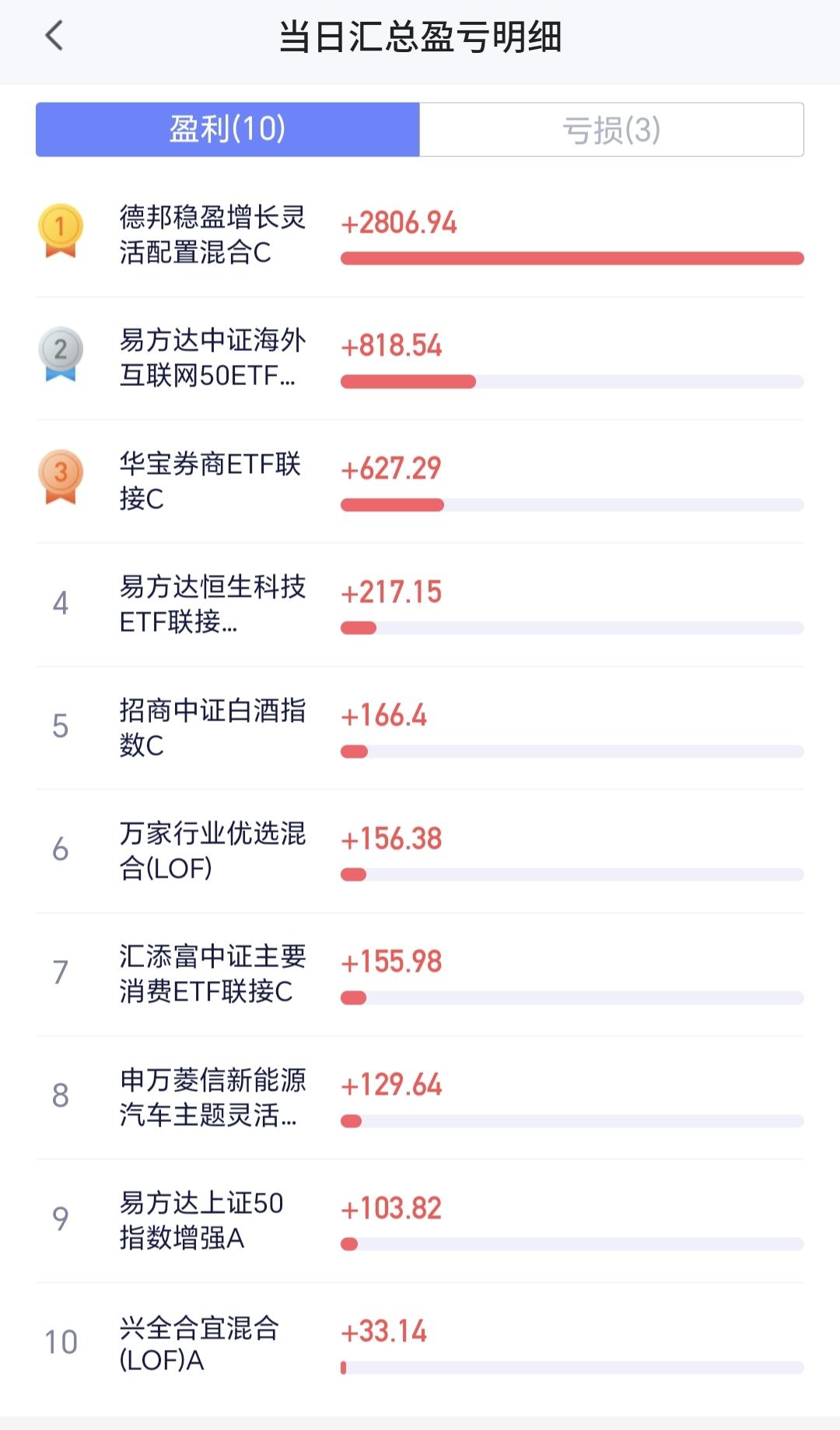
Task: Open 德邦稳盈增长灵活配置混合C fund row
Action: point(420,235)
